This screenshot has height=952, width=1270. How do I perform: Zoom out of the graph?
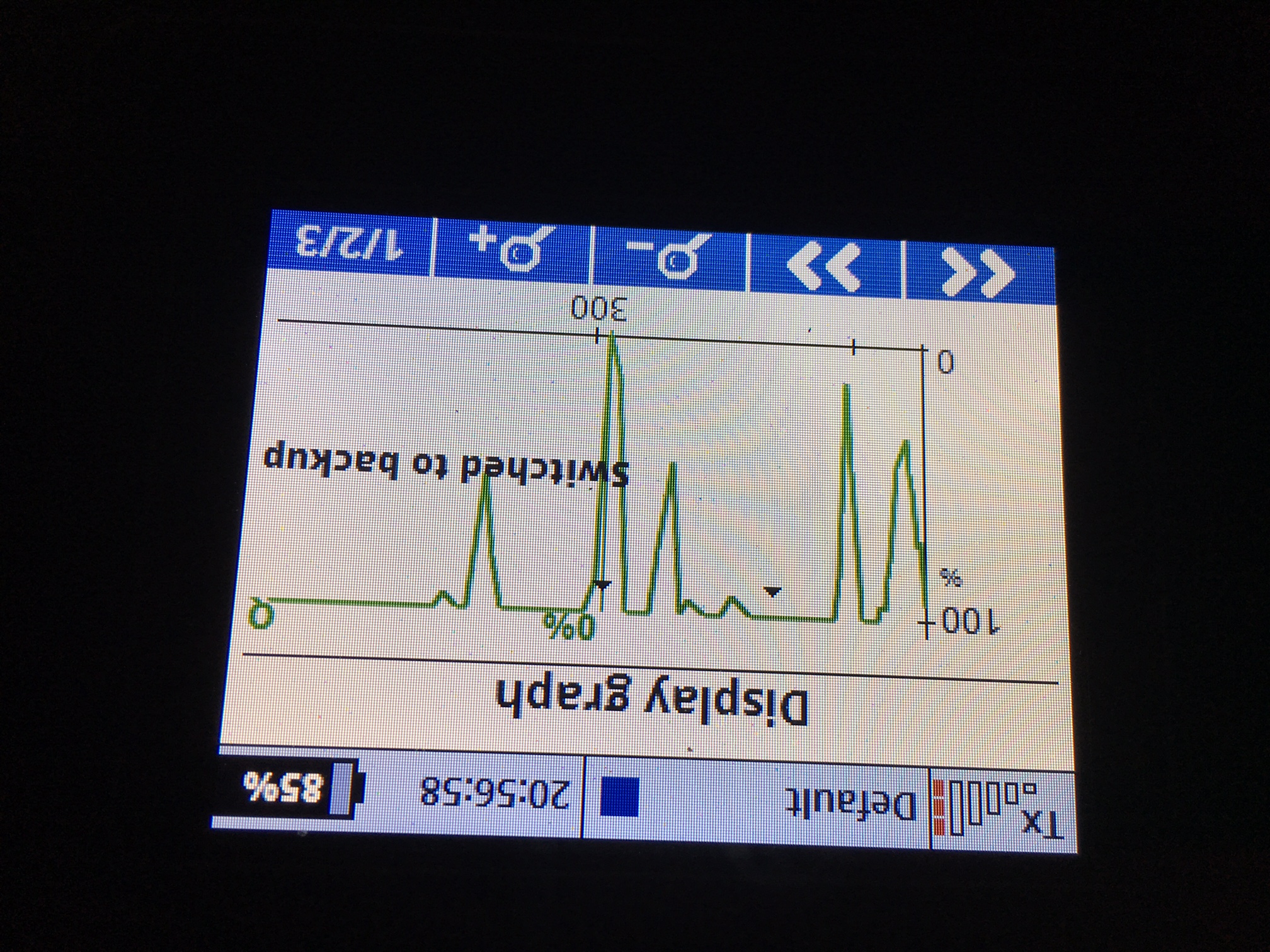(671, 259)
